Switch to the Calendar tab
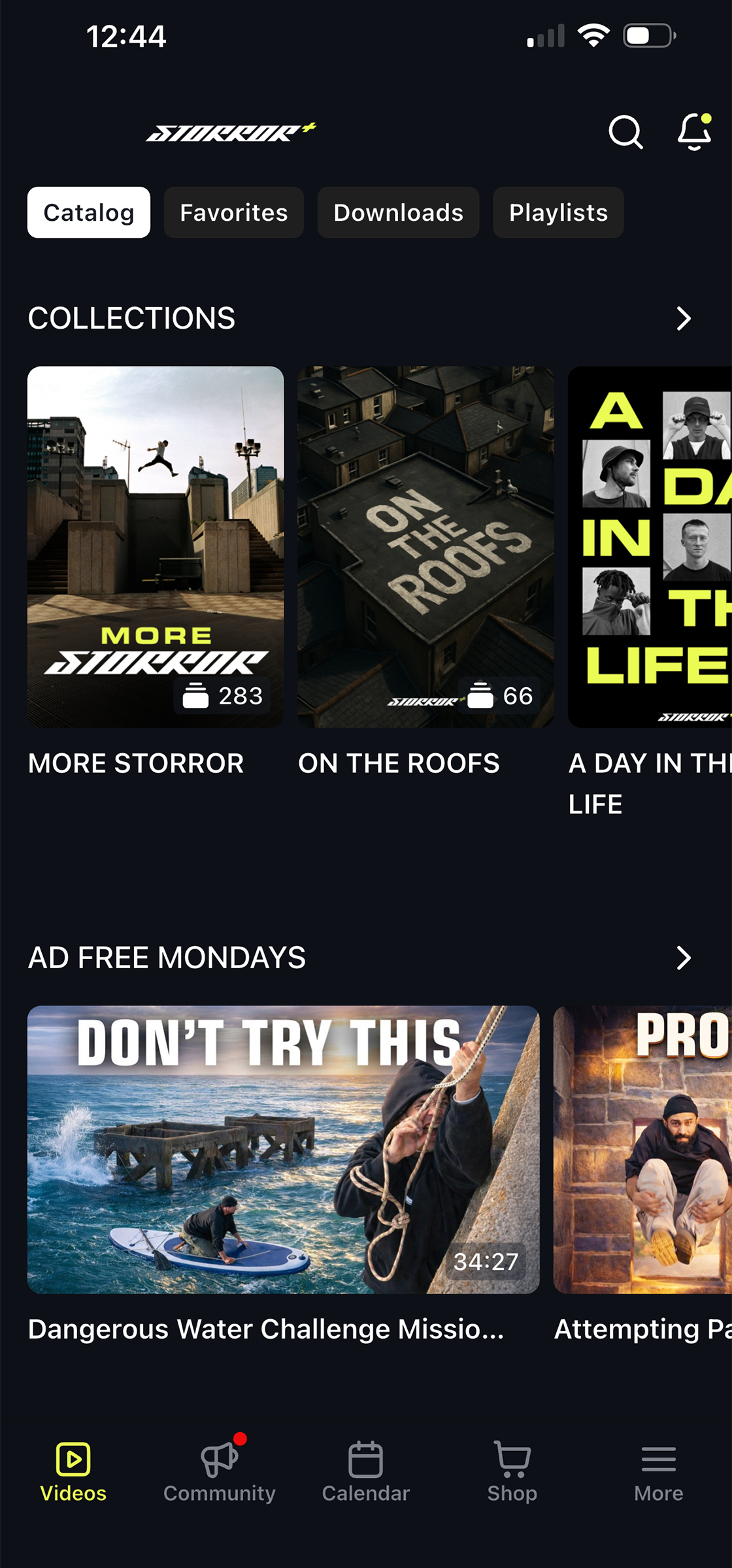The height and width of the screenshot is (1568, 732). tap(366, 1471)
